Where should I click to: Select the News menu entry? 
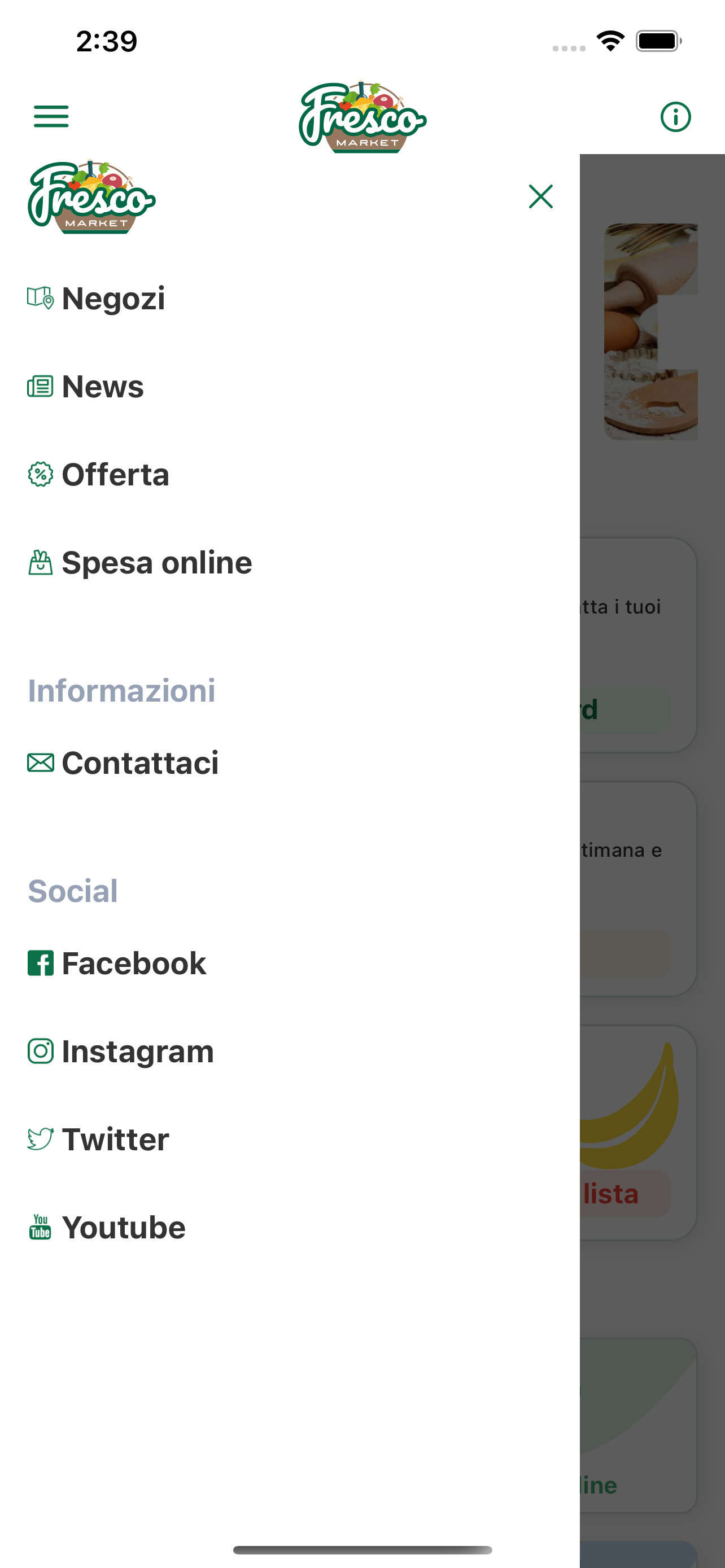coord(102,386)
